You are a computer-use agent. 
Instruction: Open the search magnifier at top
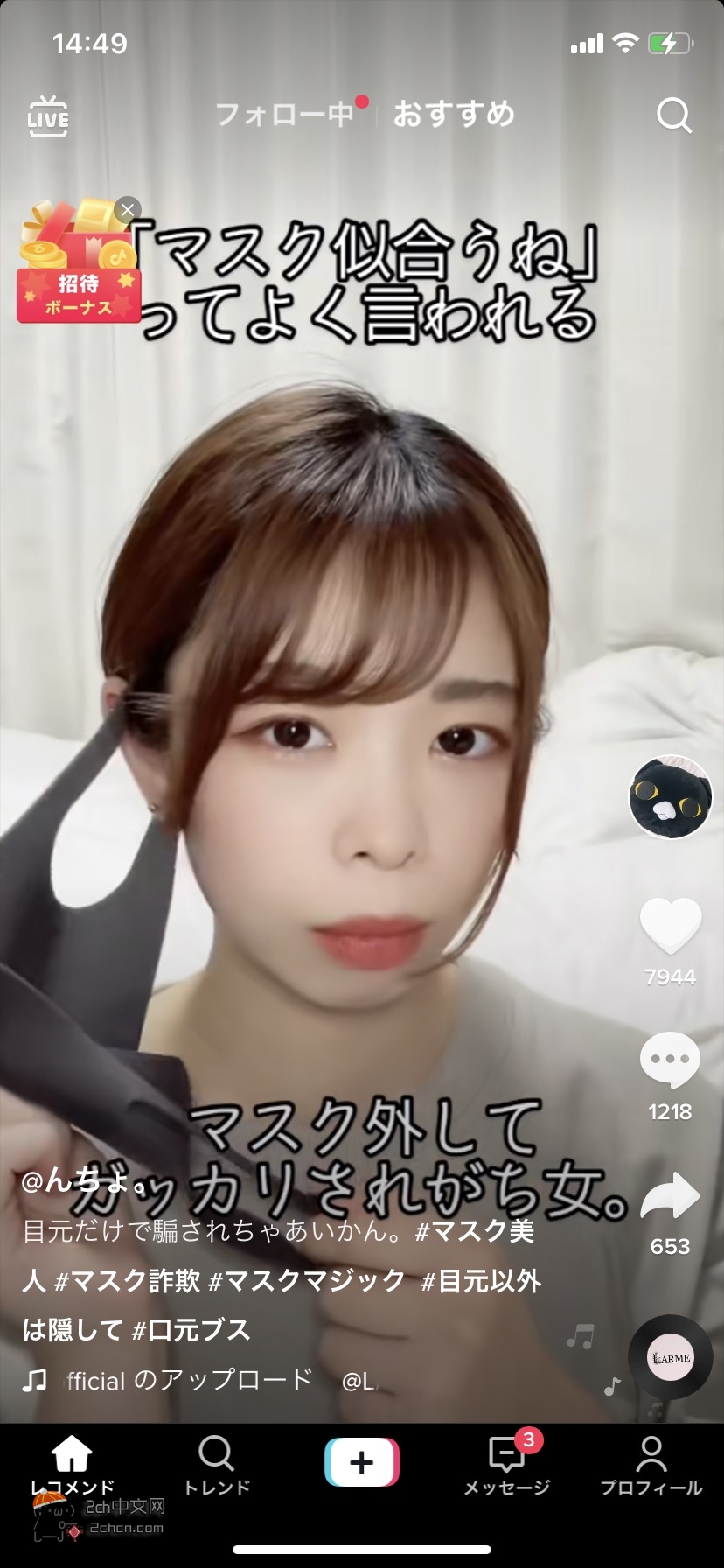(x=673, y=115)
